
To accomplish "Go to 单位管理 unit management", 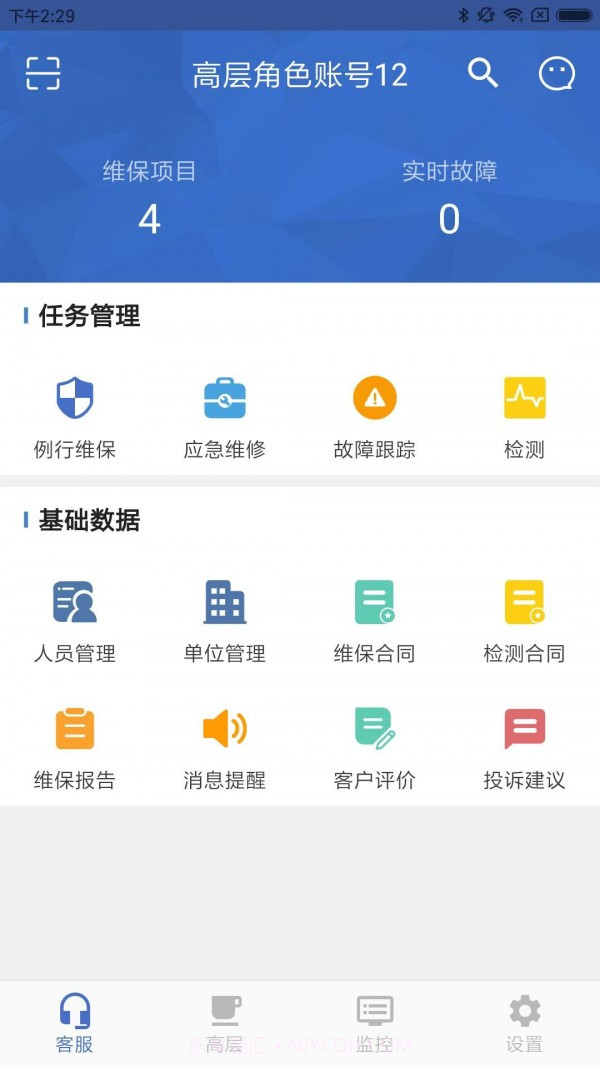I will click(225, 621).
